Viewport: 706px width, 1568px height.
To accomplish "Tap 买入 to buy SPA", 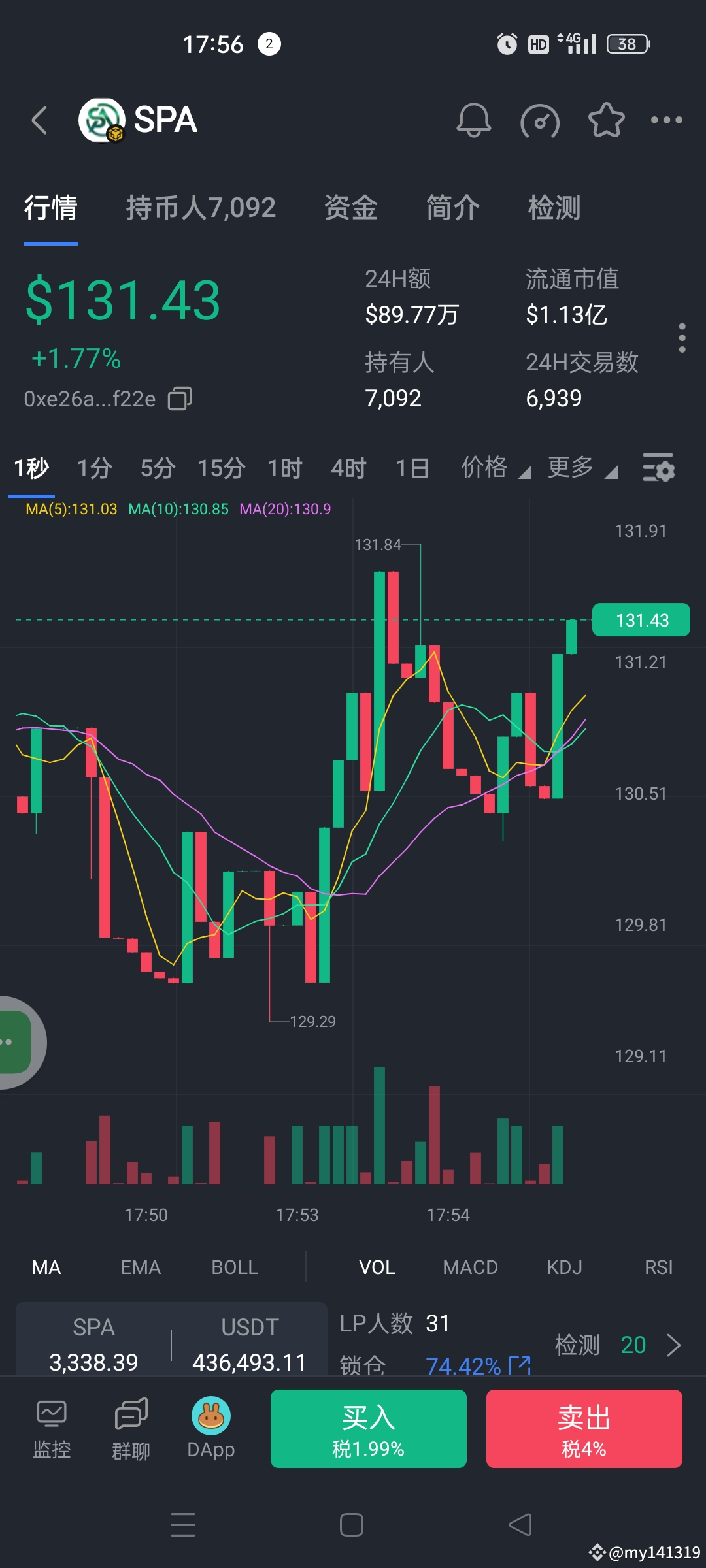I will coord(369,1429).
